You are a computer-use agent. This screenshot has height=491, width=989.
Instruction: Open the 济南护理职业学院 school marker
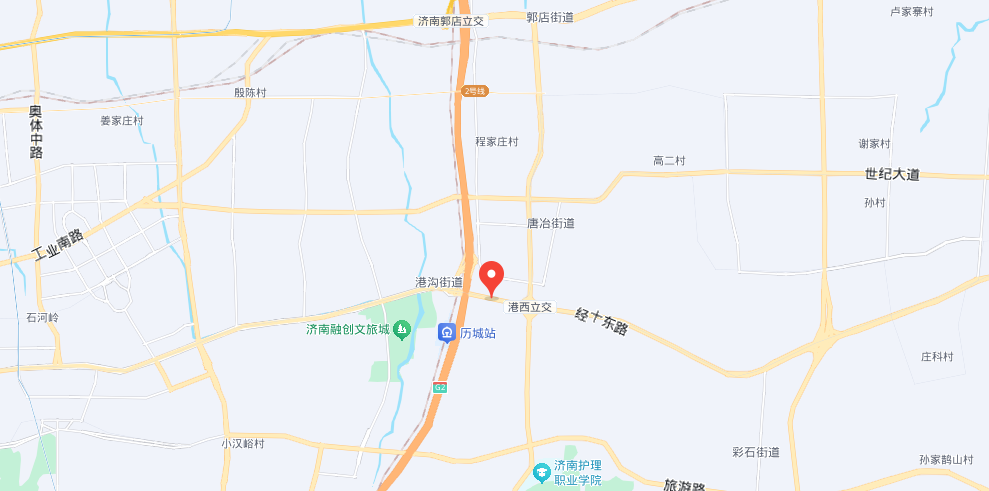click(541, 470)
